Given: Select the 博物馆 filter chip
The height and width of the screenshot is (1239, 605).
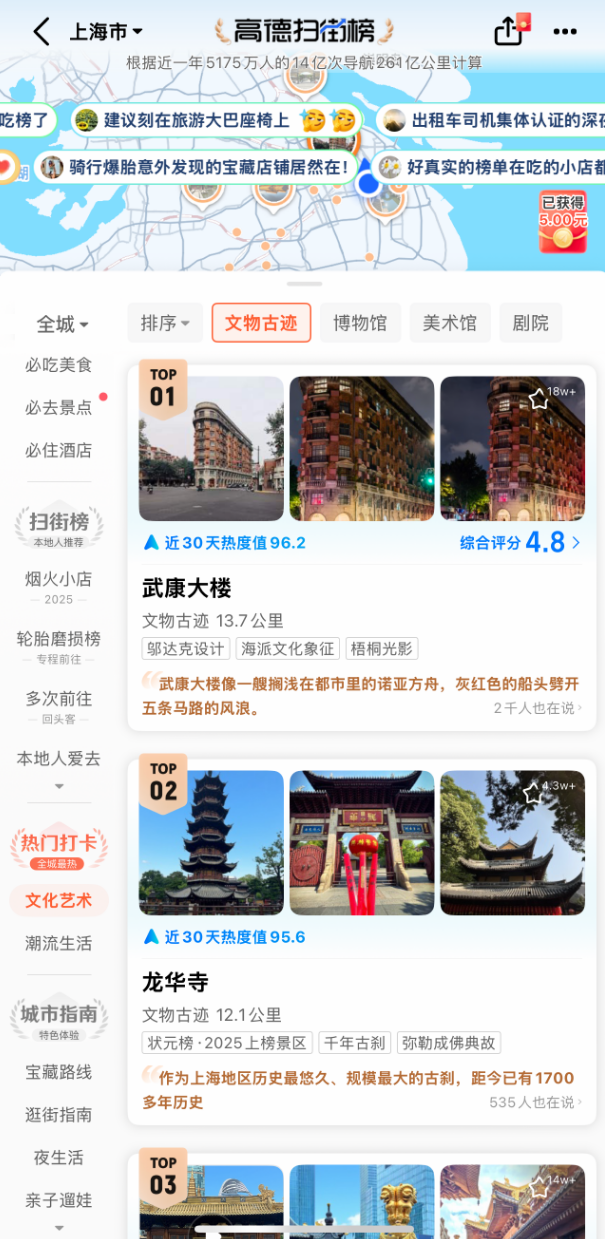Looking at the screenshot, I should click(359, 323).
